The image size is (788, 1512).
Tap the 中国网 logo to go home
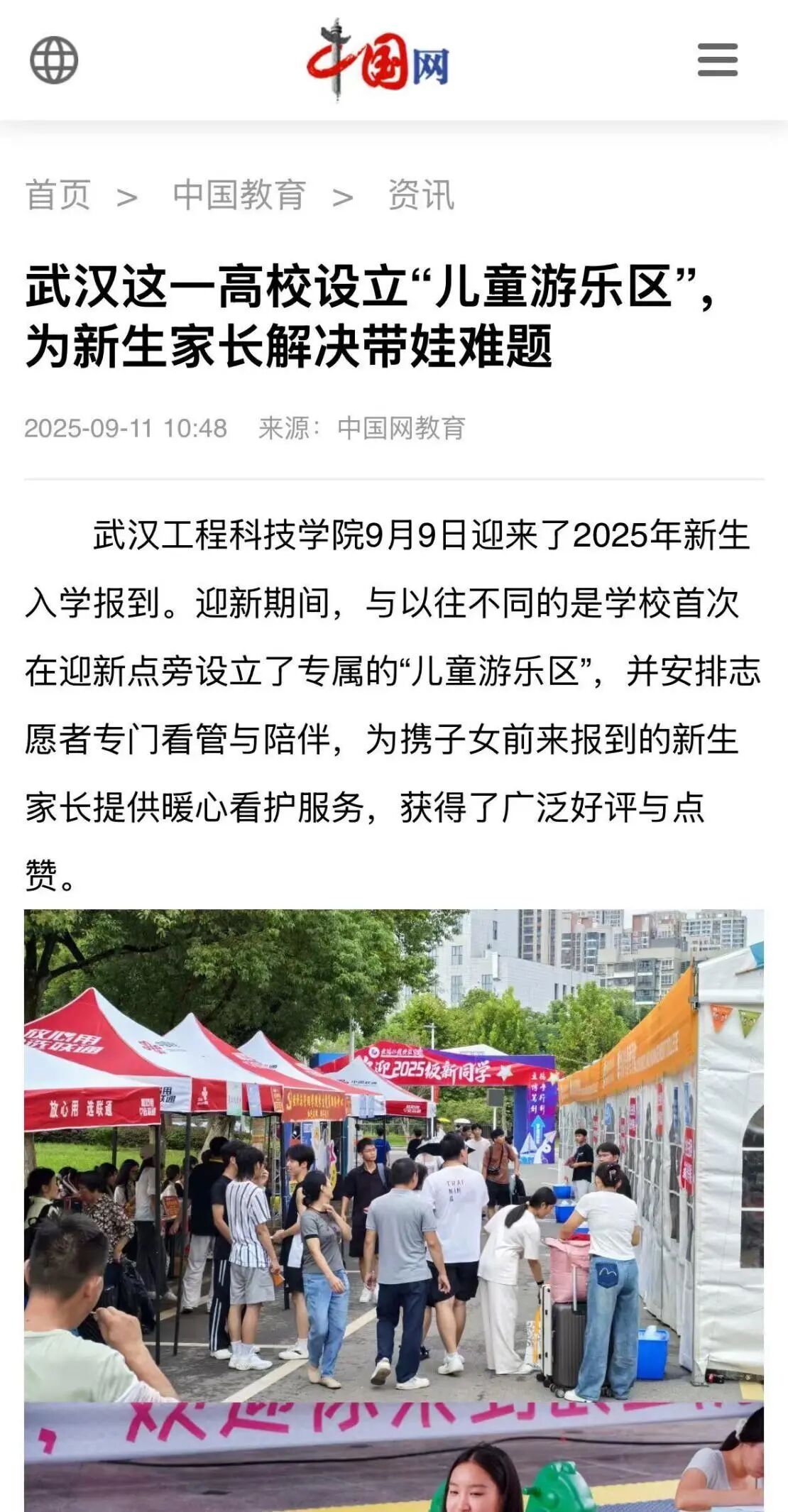[x=378, y=62]
